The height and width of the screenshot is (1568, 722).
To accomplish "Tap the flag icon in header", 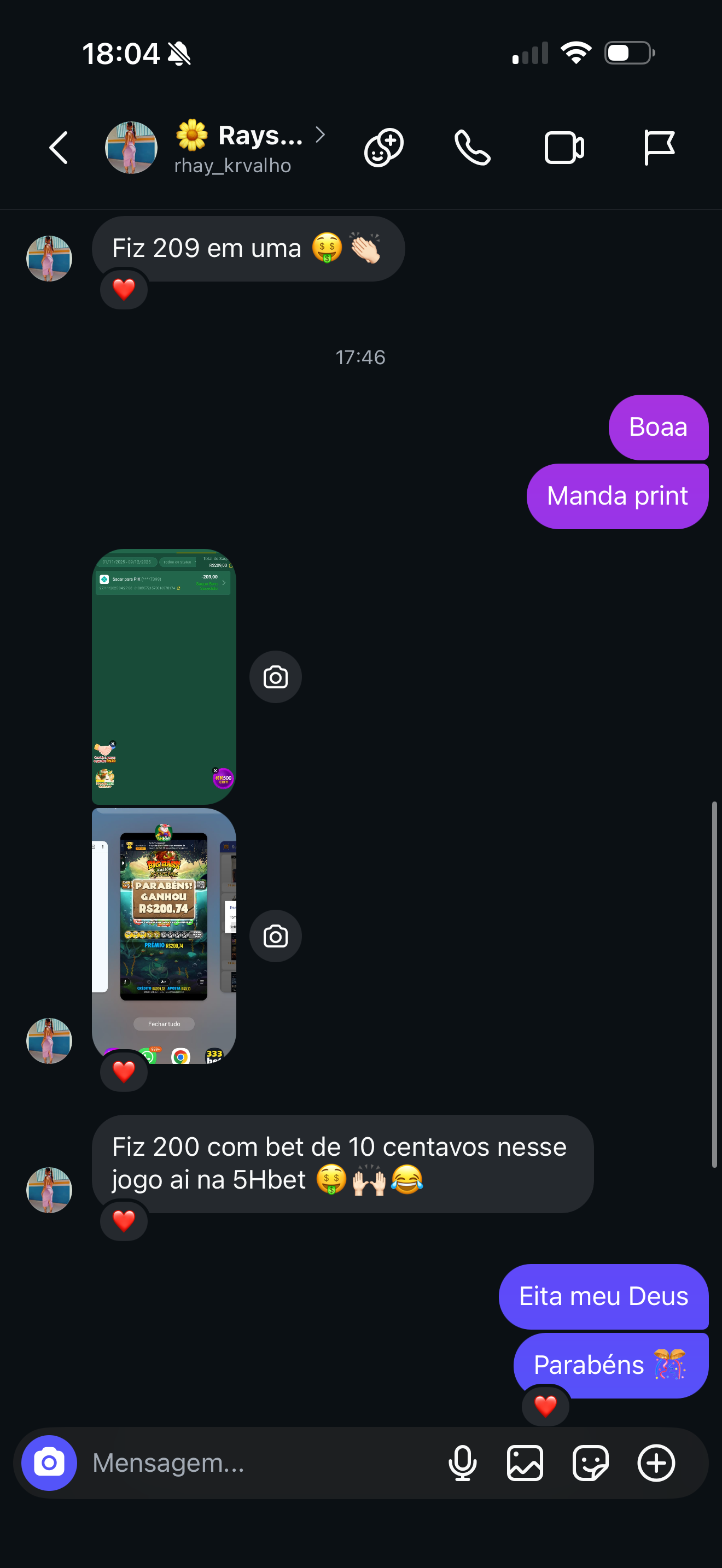I will (x=659, y=148).
